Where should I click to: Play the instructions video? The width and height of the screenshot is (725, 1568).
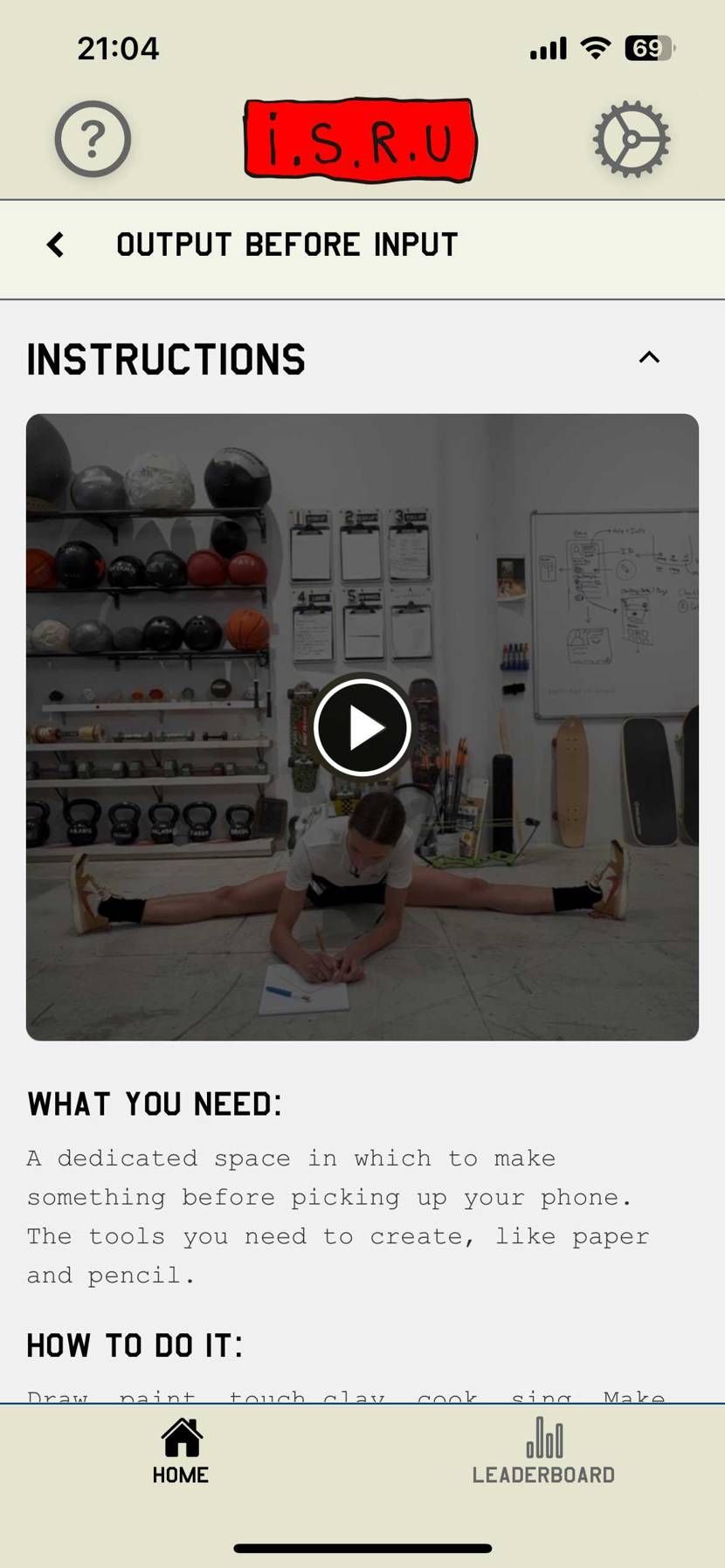pos(362,727)
